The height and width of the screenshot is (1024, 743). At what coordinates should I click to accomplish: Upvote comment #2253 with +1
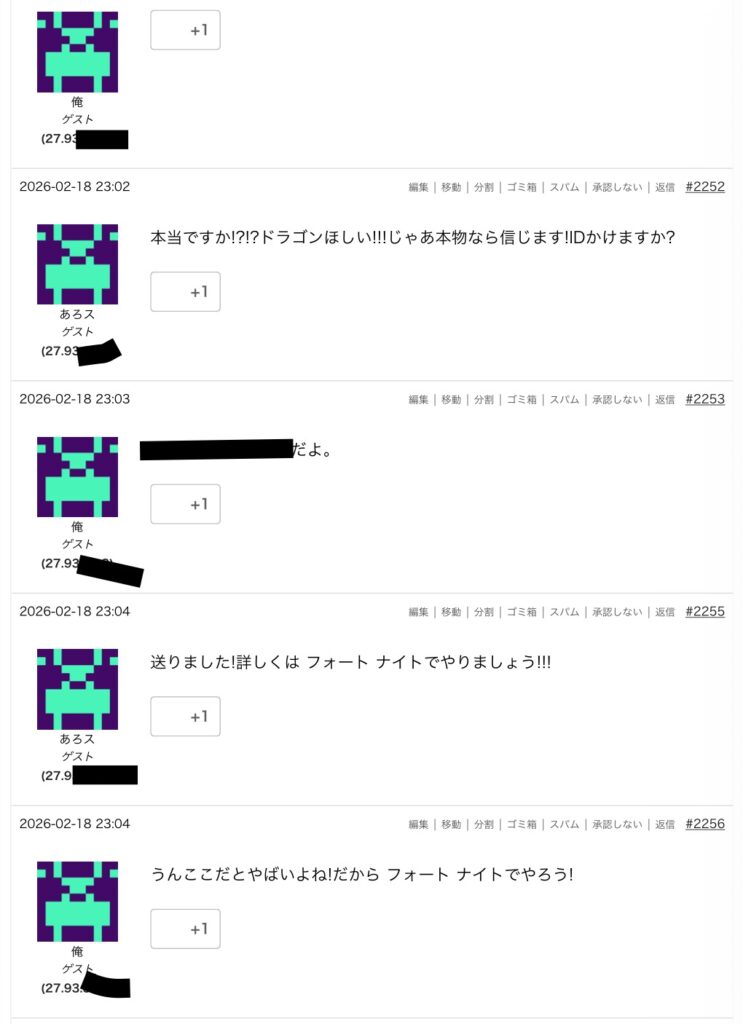[185, 505]
